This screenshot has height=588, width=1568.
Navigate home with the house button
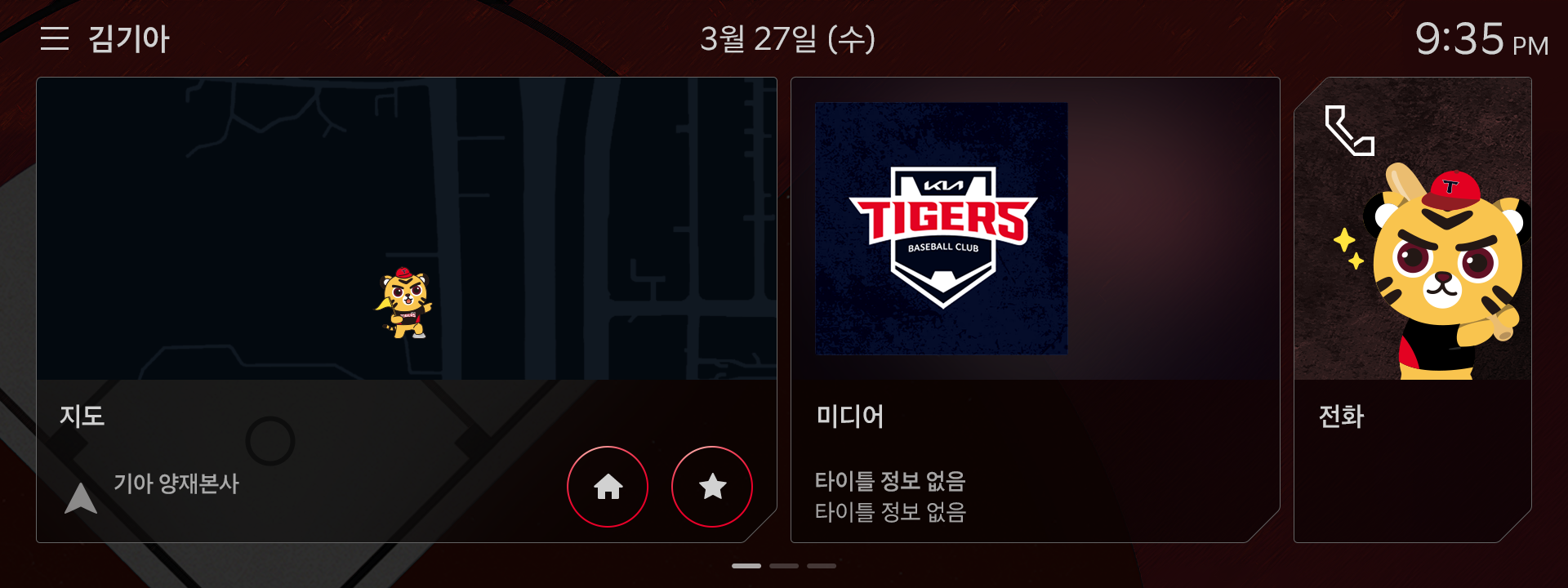[x=608, y=487]
